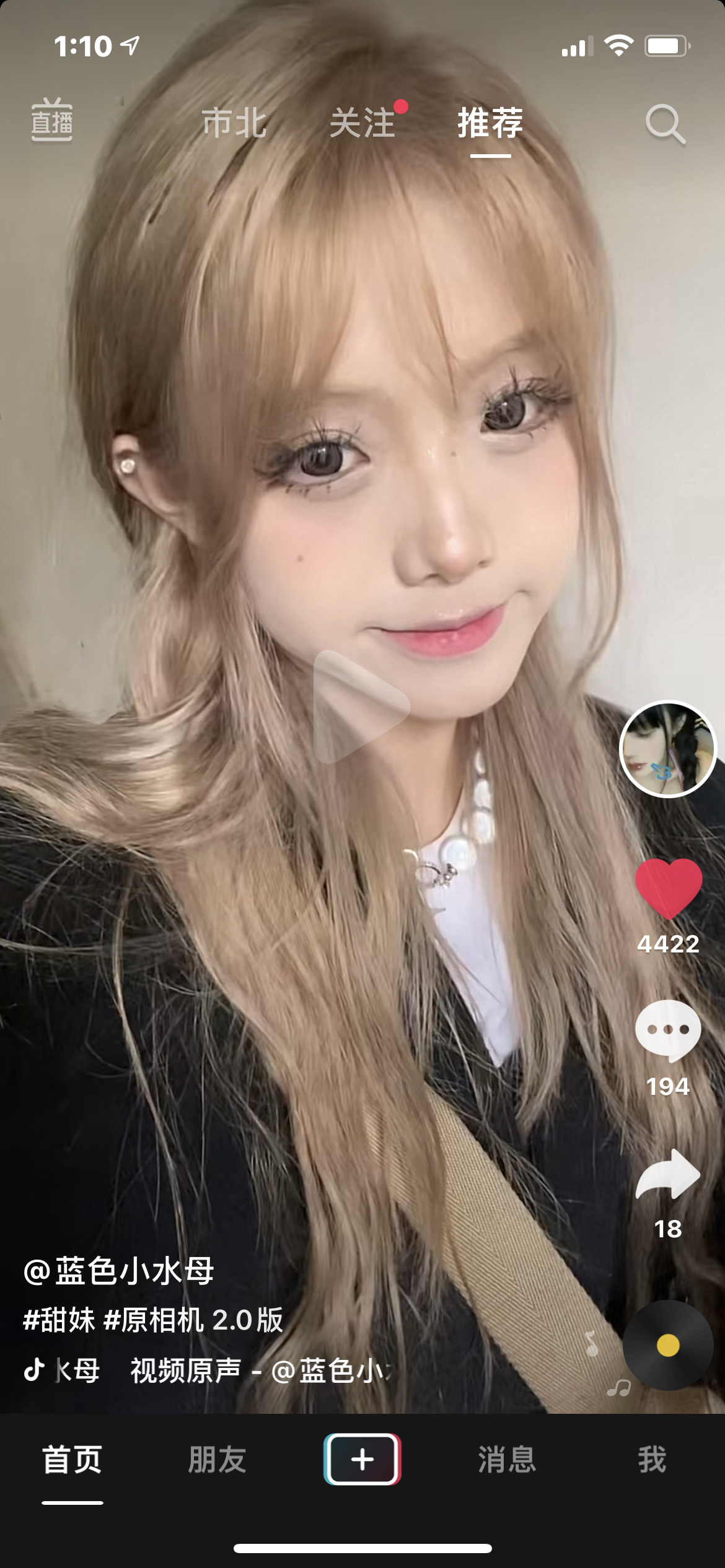The height and width of the screenshot is (1568, 725).
Task: Create a new video with the plus button
Action: (362, 1459)
